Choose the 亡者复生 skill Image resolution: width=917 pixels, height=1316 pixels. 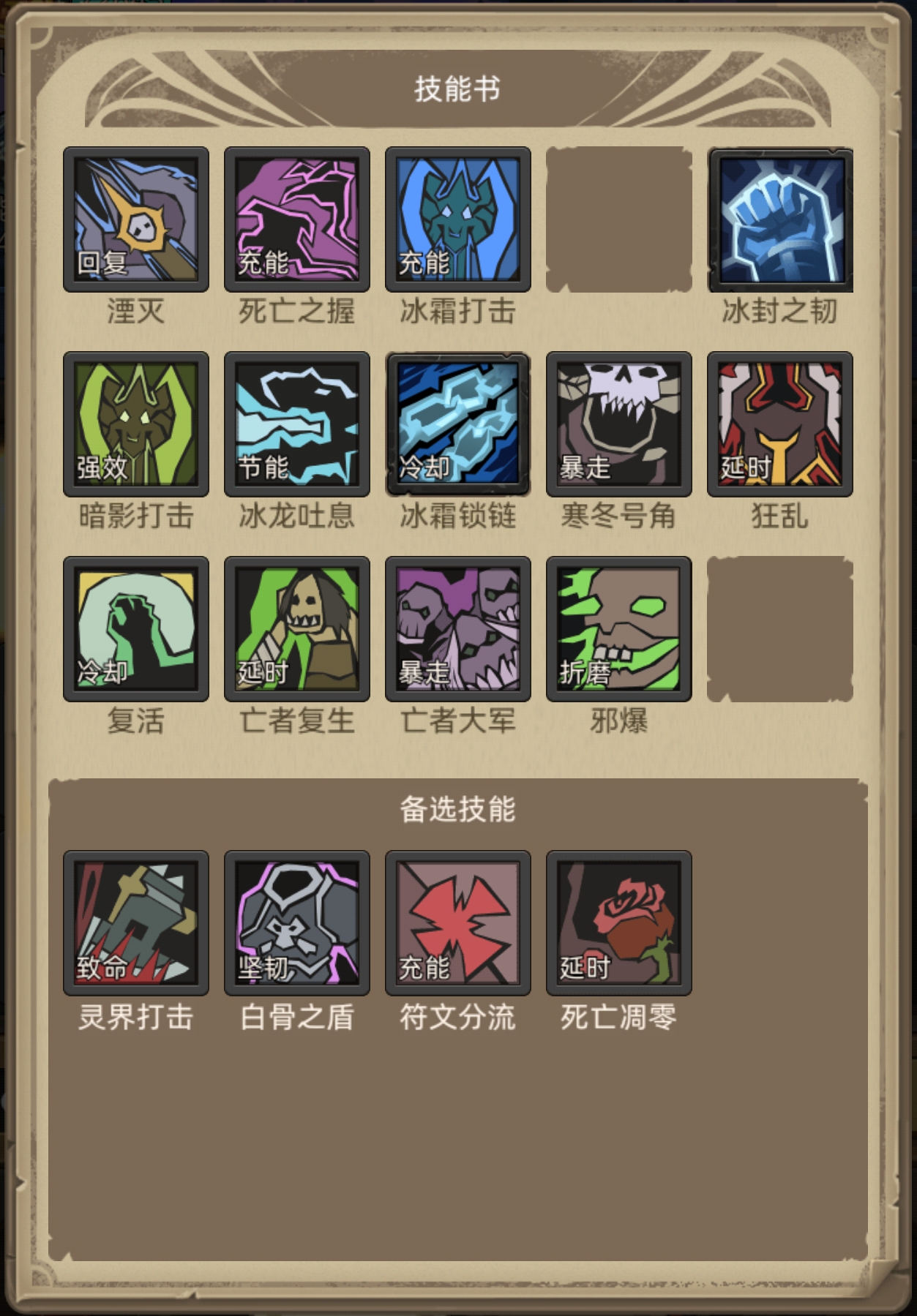pos(297,629)
